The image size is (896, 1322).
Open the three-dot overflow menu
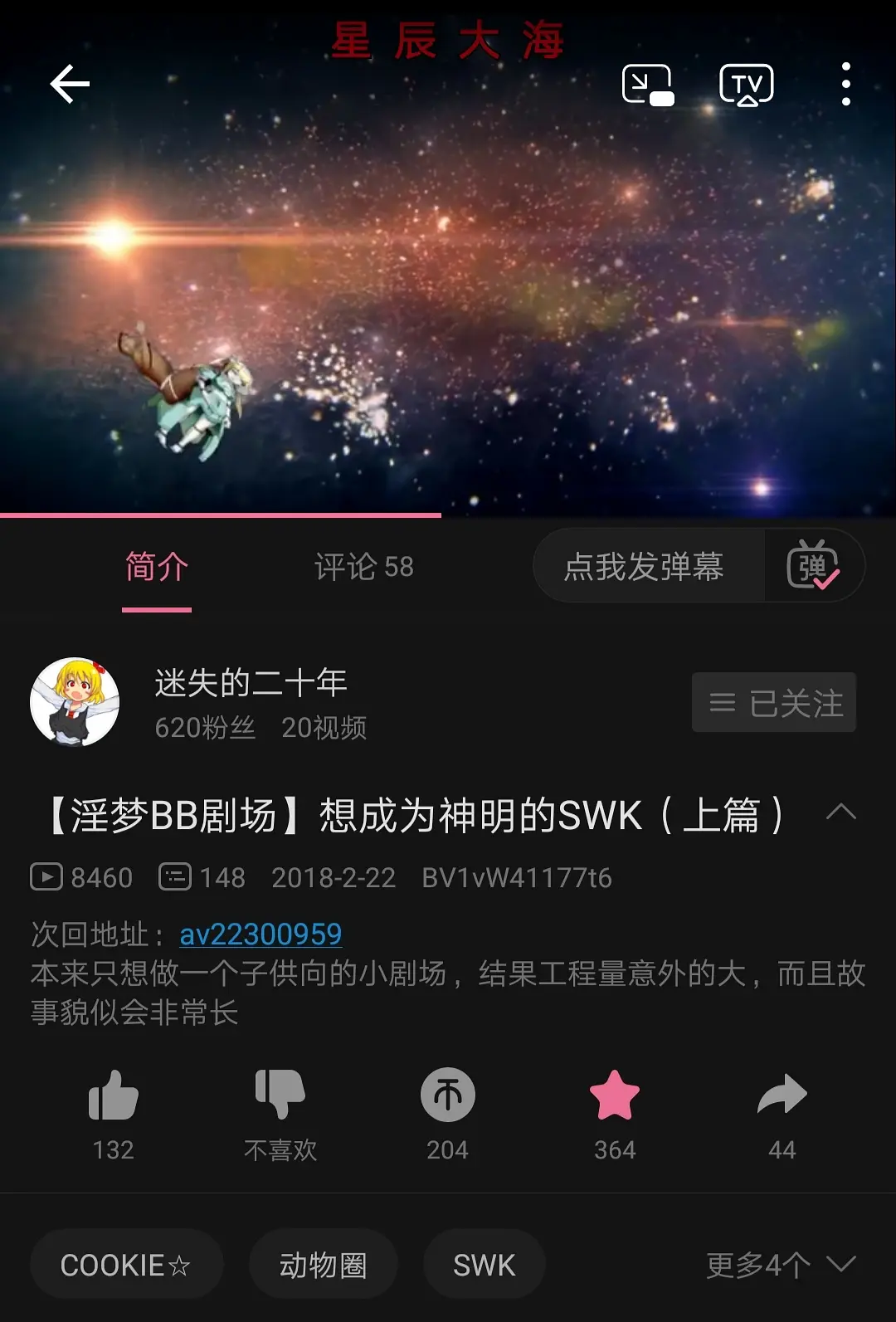(845, 85)
